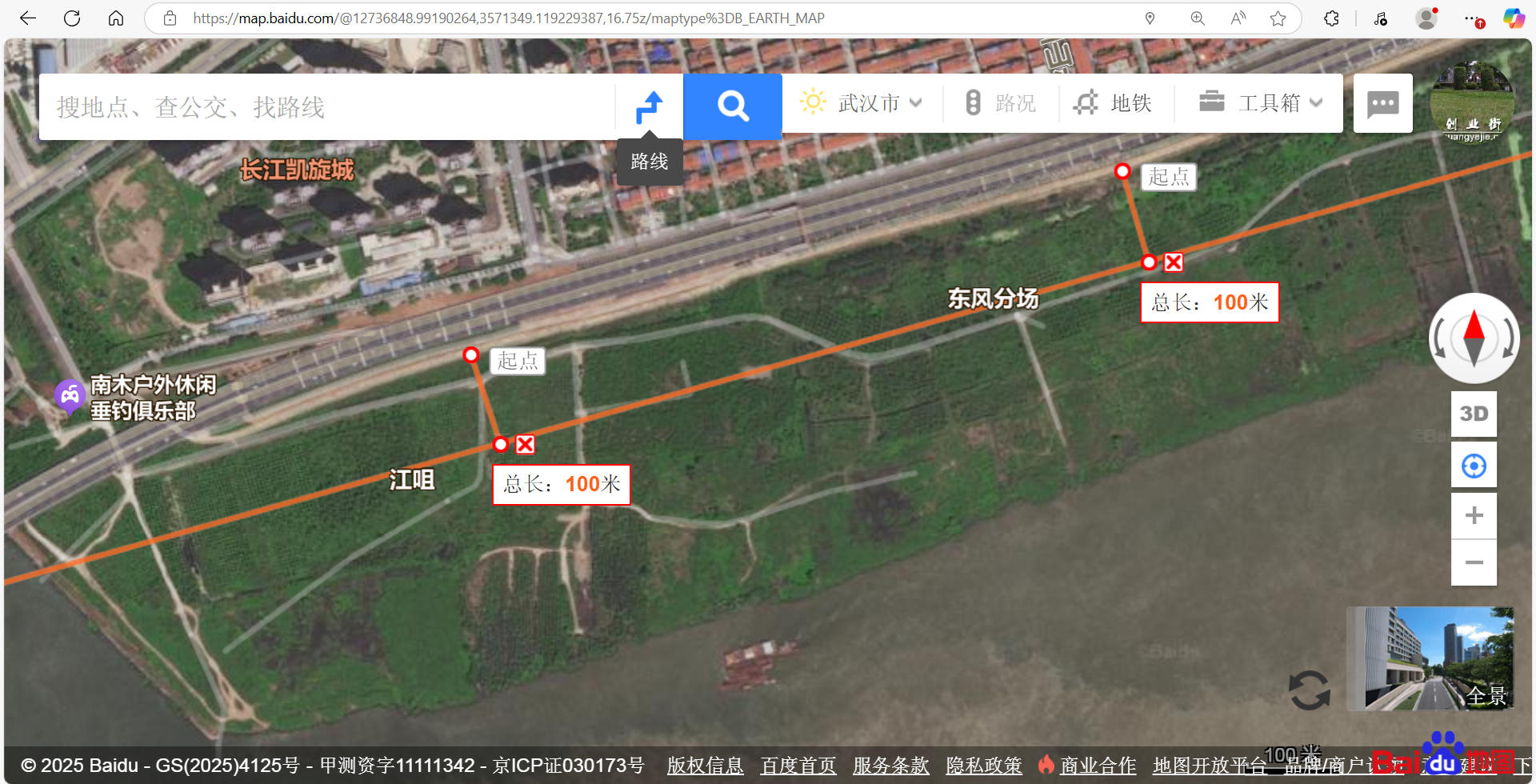Open the route planning arrow icon
Screen dimensions: 1536x784
649,107
